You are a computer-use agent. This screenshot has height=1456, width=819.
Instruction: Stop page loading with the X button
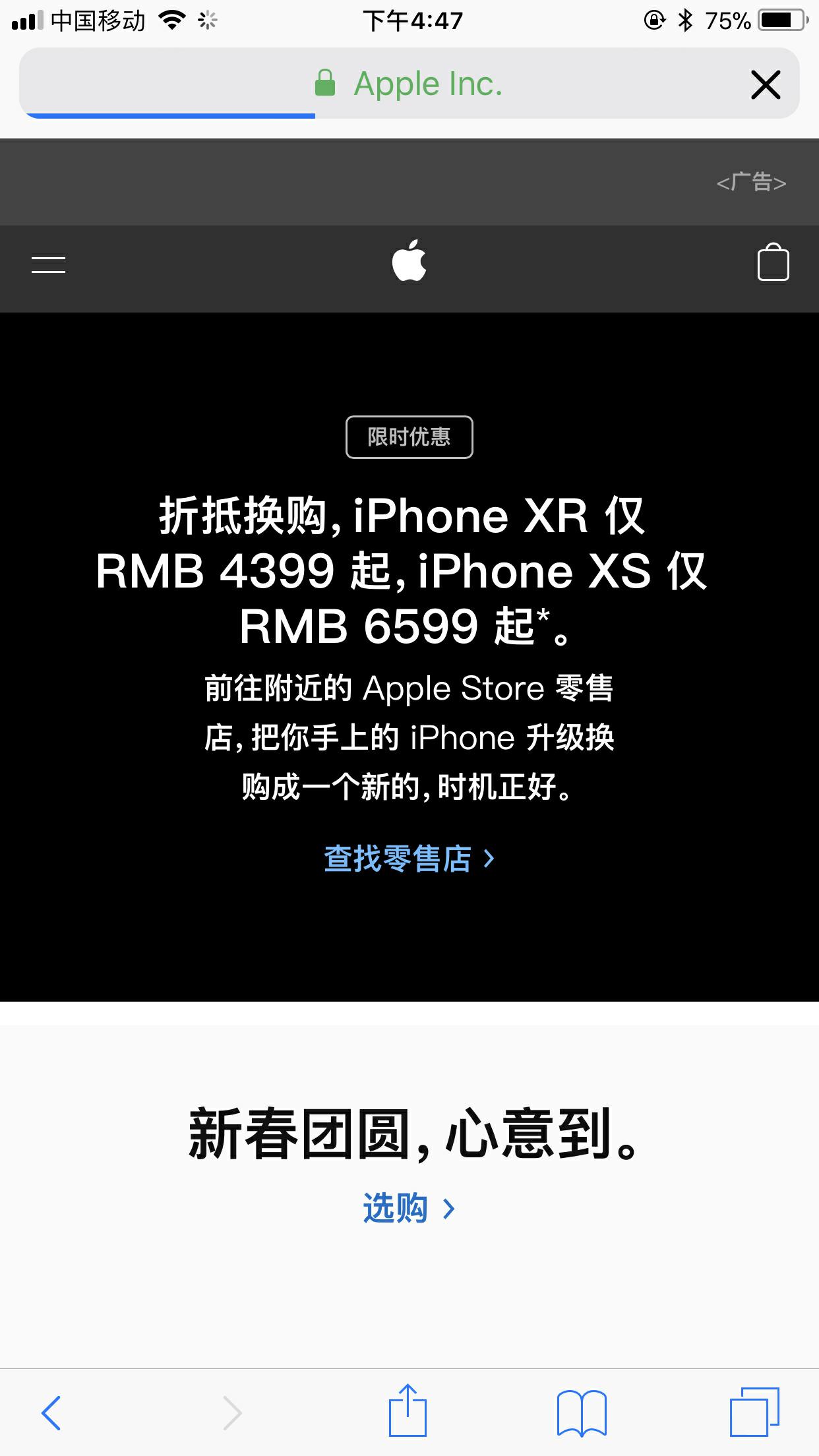click(765, 84)
